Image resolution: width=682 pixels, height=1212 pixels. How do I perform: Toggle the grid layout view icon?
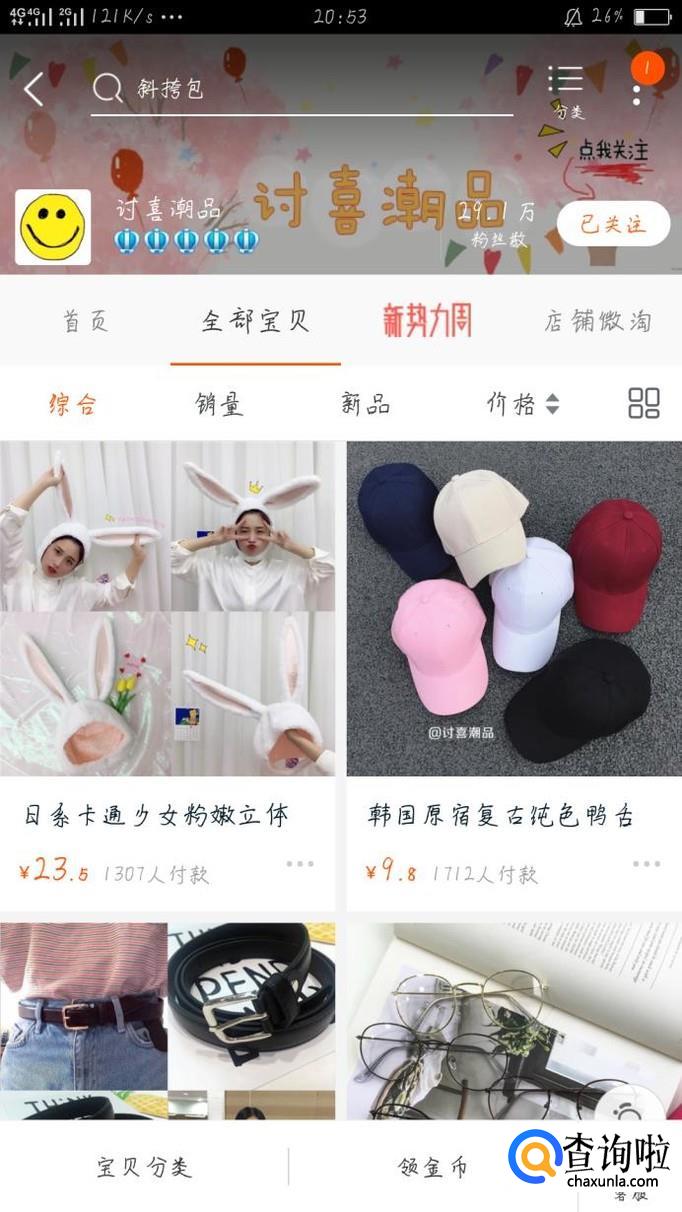click(644, 403)
